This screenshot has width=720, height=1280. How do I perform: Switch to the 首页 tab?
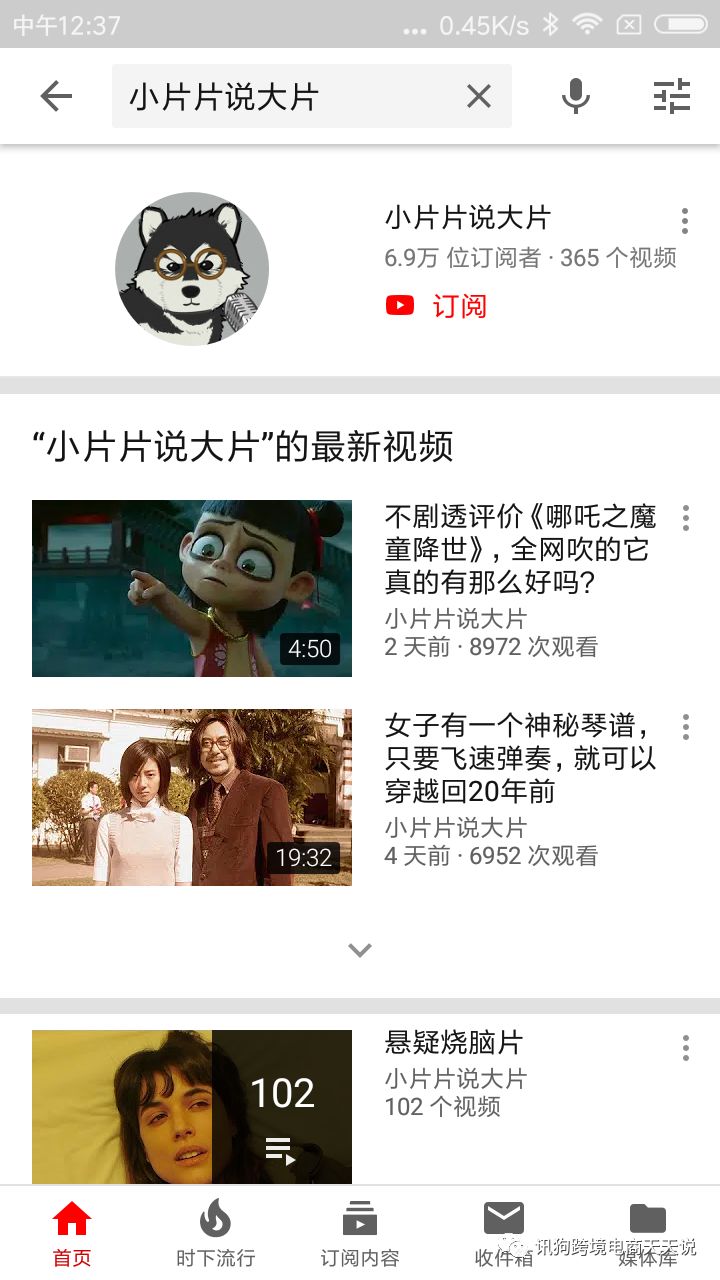click(72, 1233)
